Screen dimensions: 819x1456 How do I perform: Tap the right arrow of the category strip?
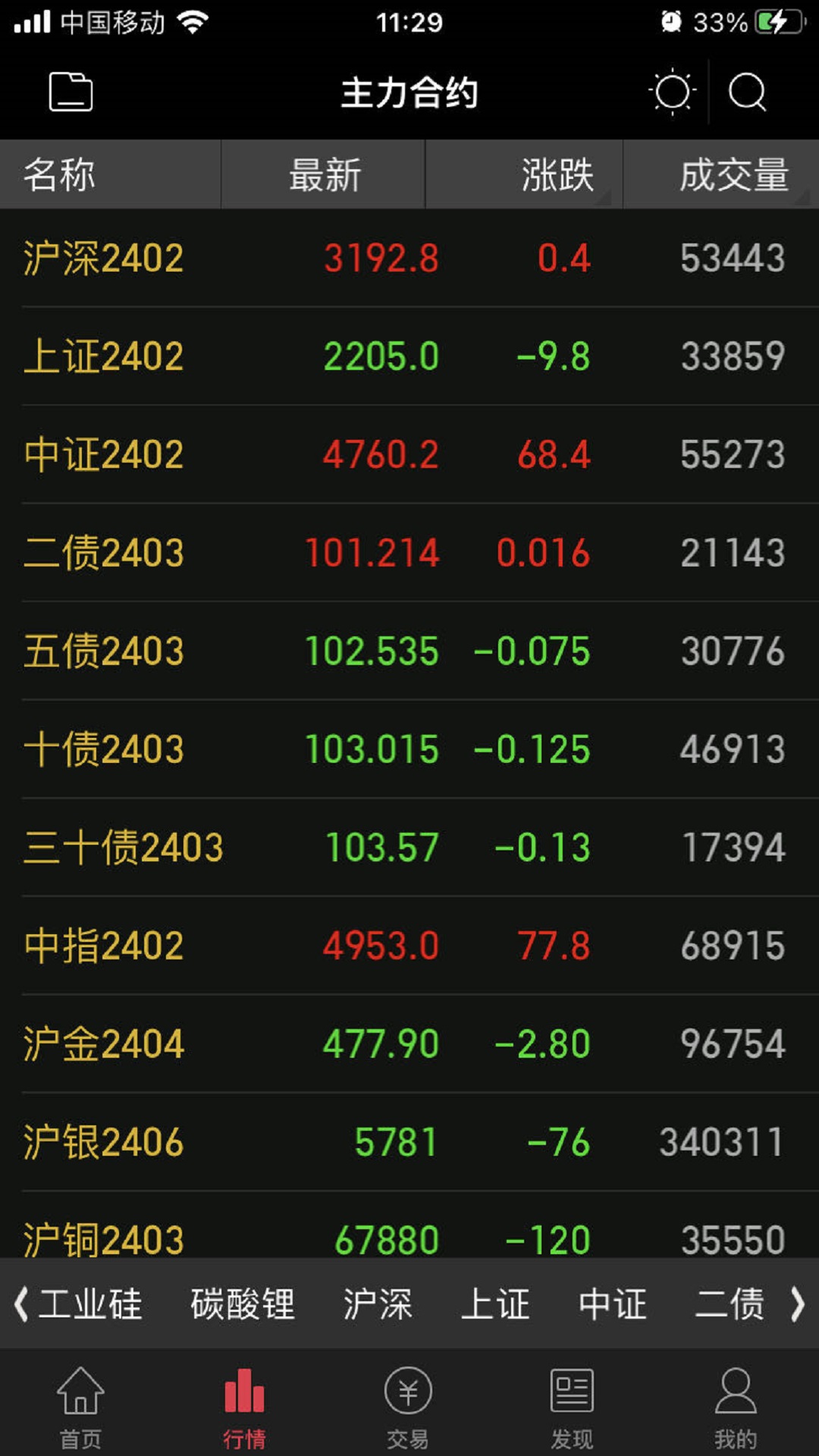(797, 1304)
